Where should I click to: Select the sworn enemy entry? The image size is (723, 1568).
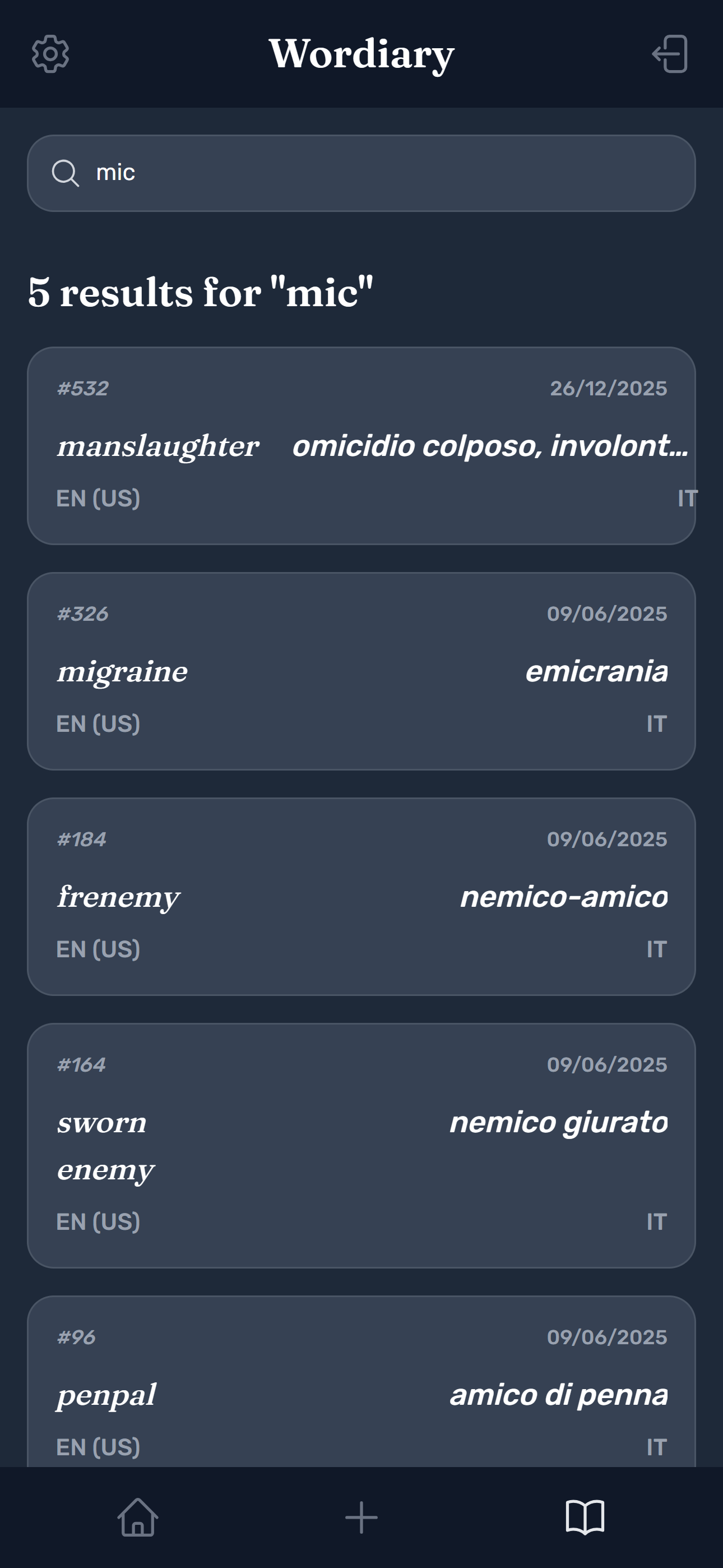tap(361, 1145)
